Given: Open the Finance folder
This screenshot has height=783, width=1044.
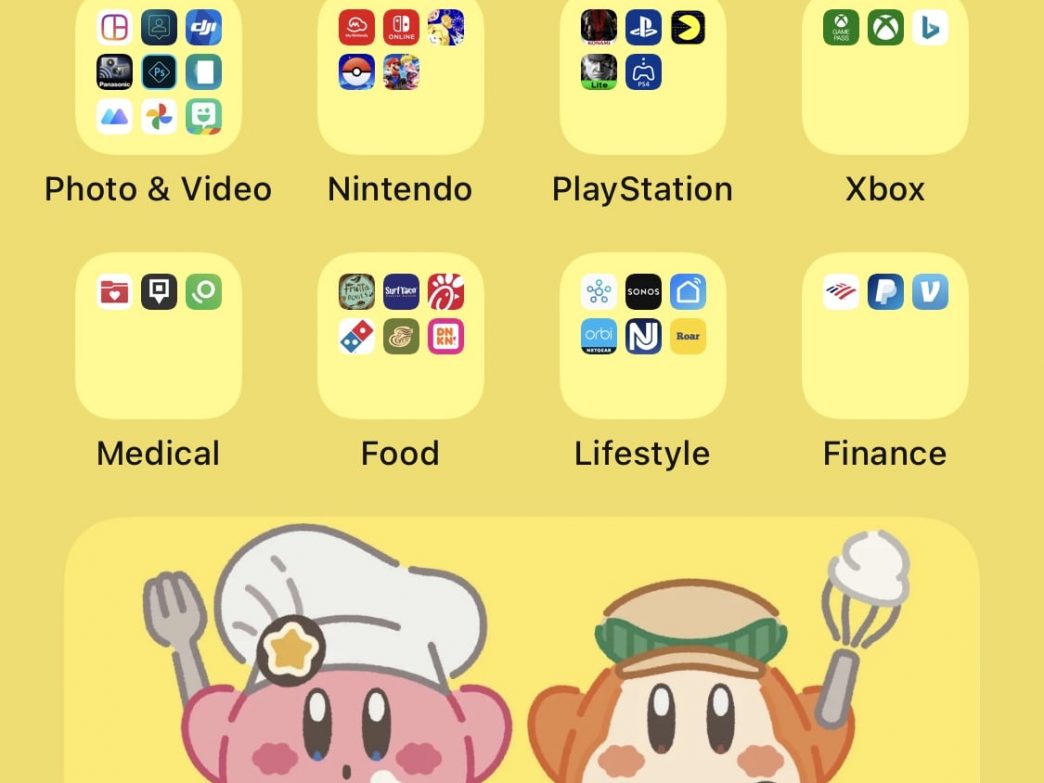Looking at the screenshot, I should click(884, 335).
